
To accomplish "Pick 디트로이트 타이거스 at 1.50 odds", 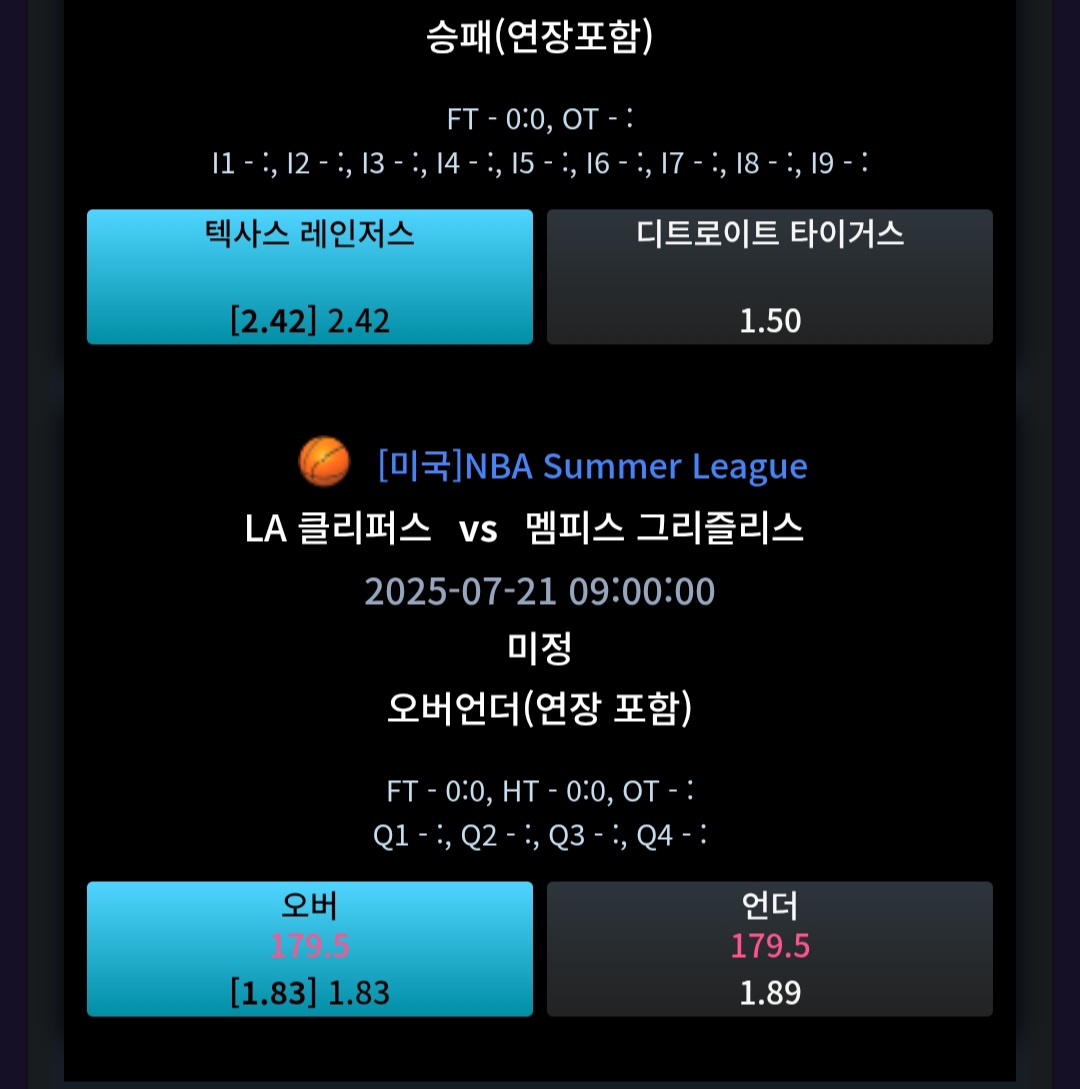I will (x=770, y=276).
